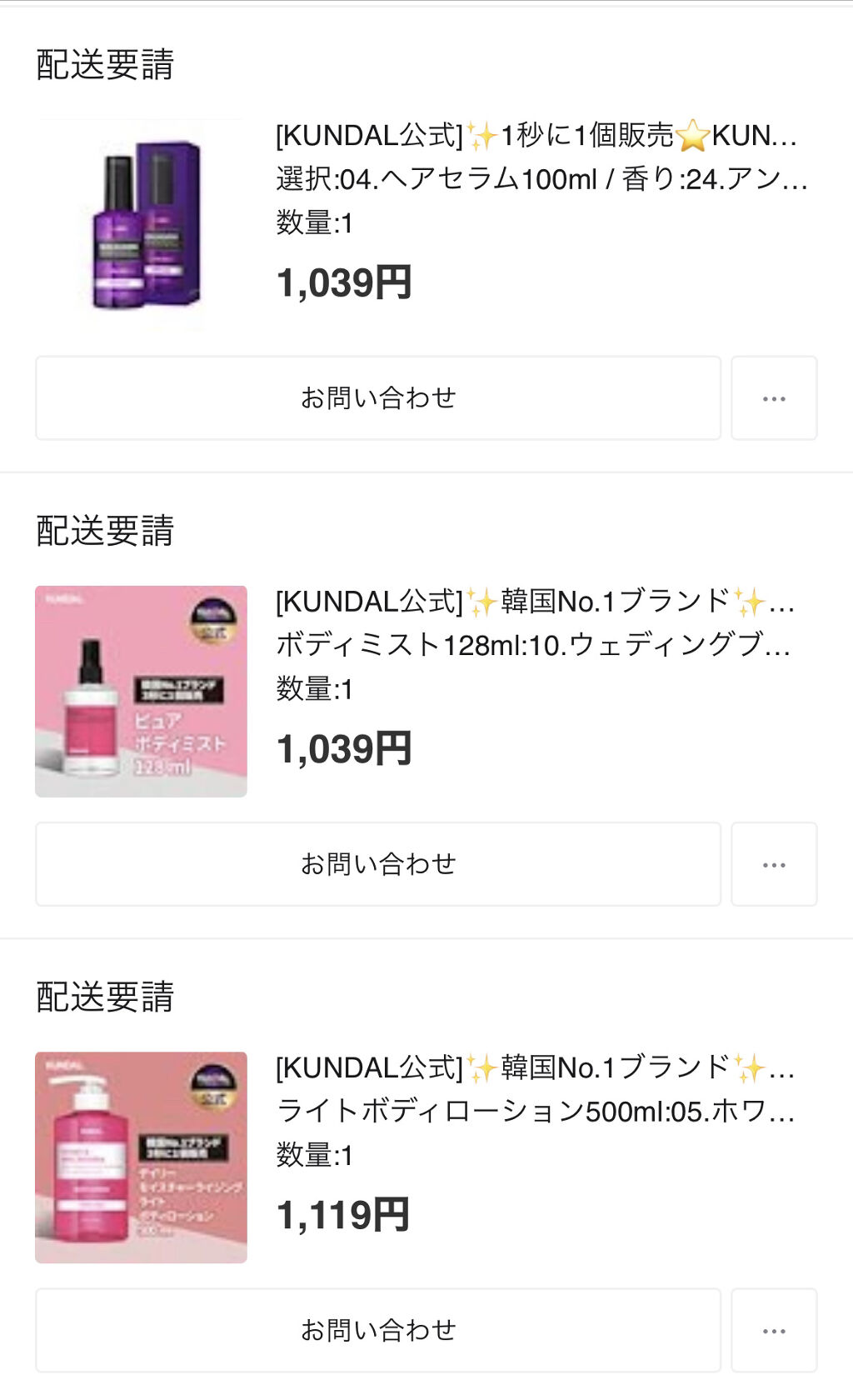Open more options for the body mist order

click(774, 863)
